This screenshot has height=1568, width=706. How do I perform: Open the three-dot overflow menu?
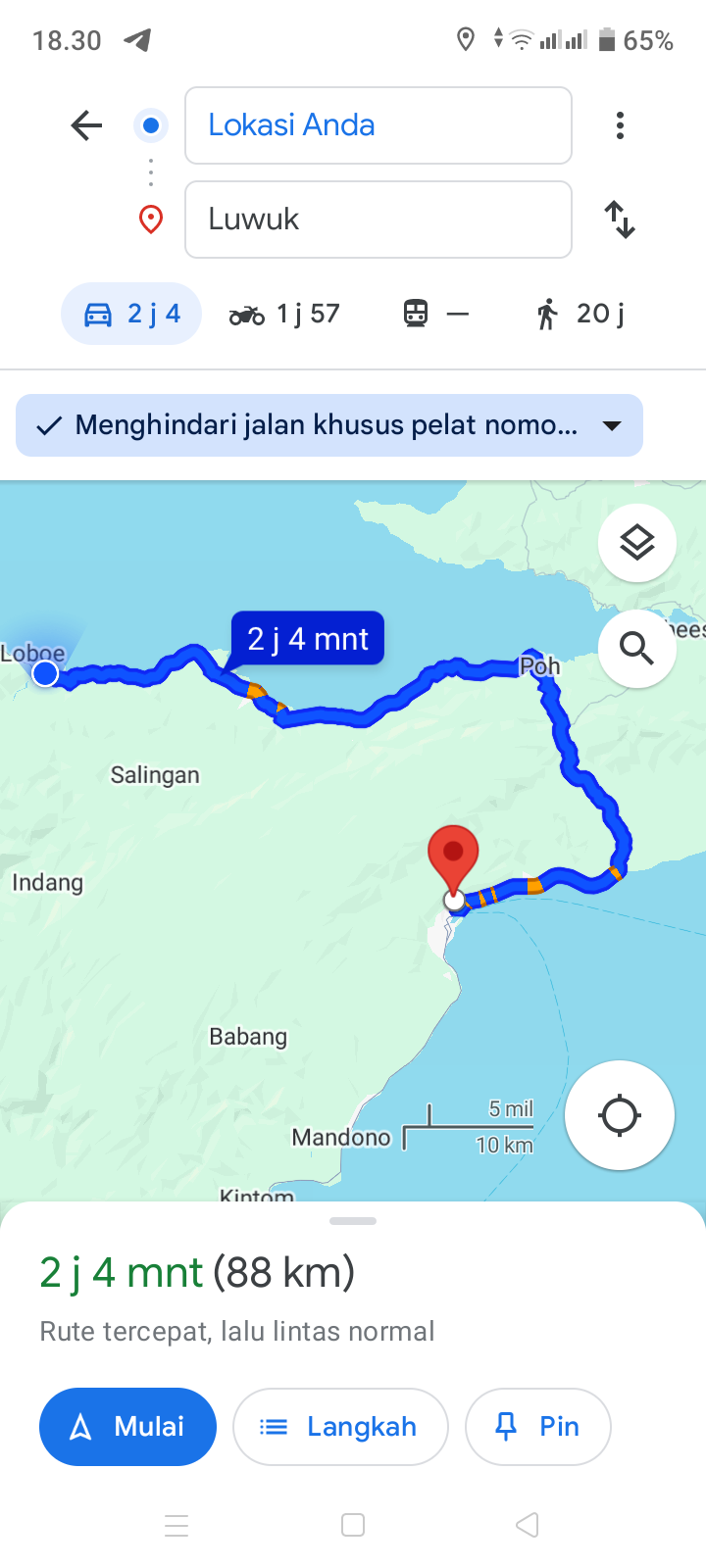(x=620, y=125)
